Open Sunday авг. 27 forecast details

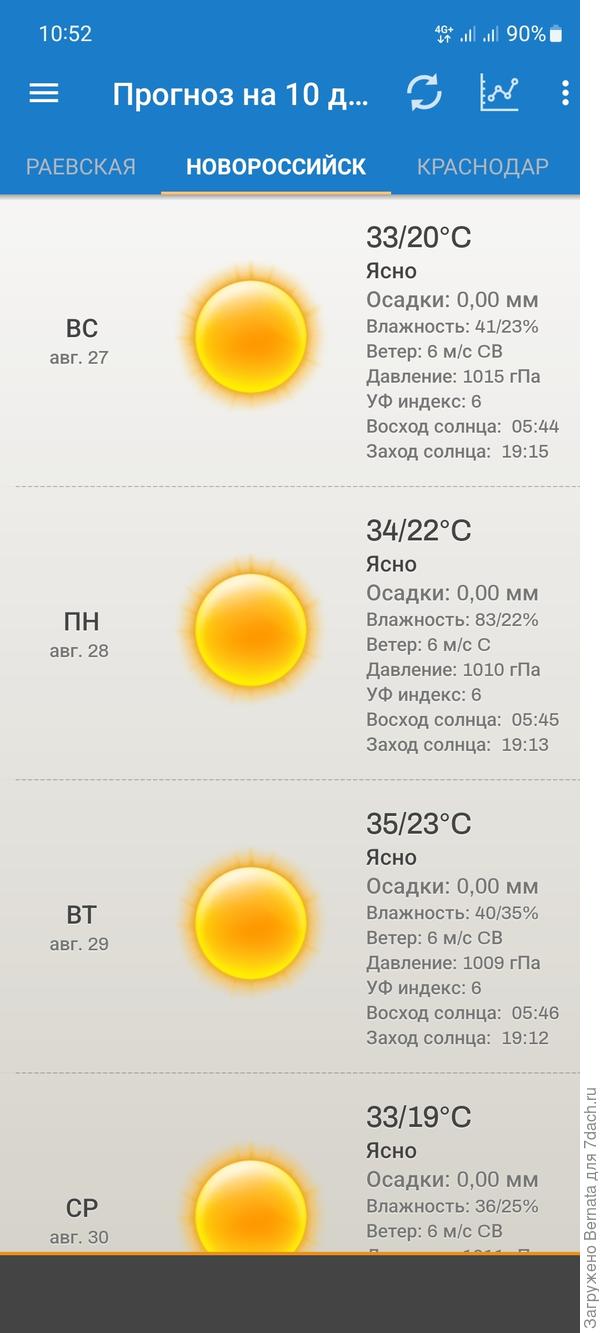point(290,340)
